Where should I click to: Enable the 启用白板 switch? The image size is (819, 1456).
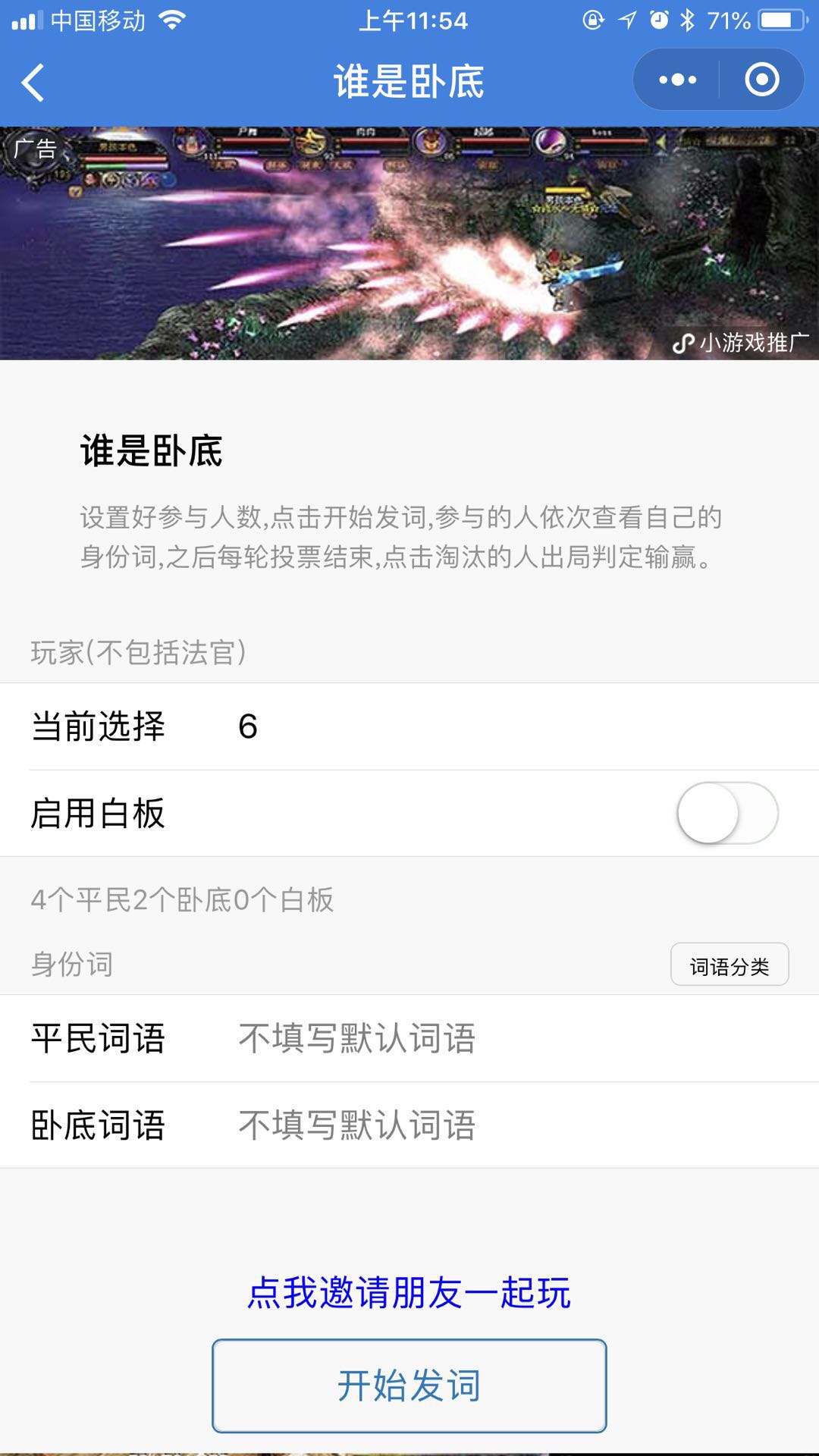[x=726, y=813]
